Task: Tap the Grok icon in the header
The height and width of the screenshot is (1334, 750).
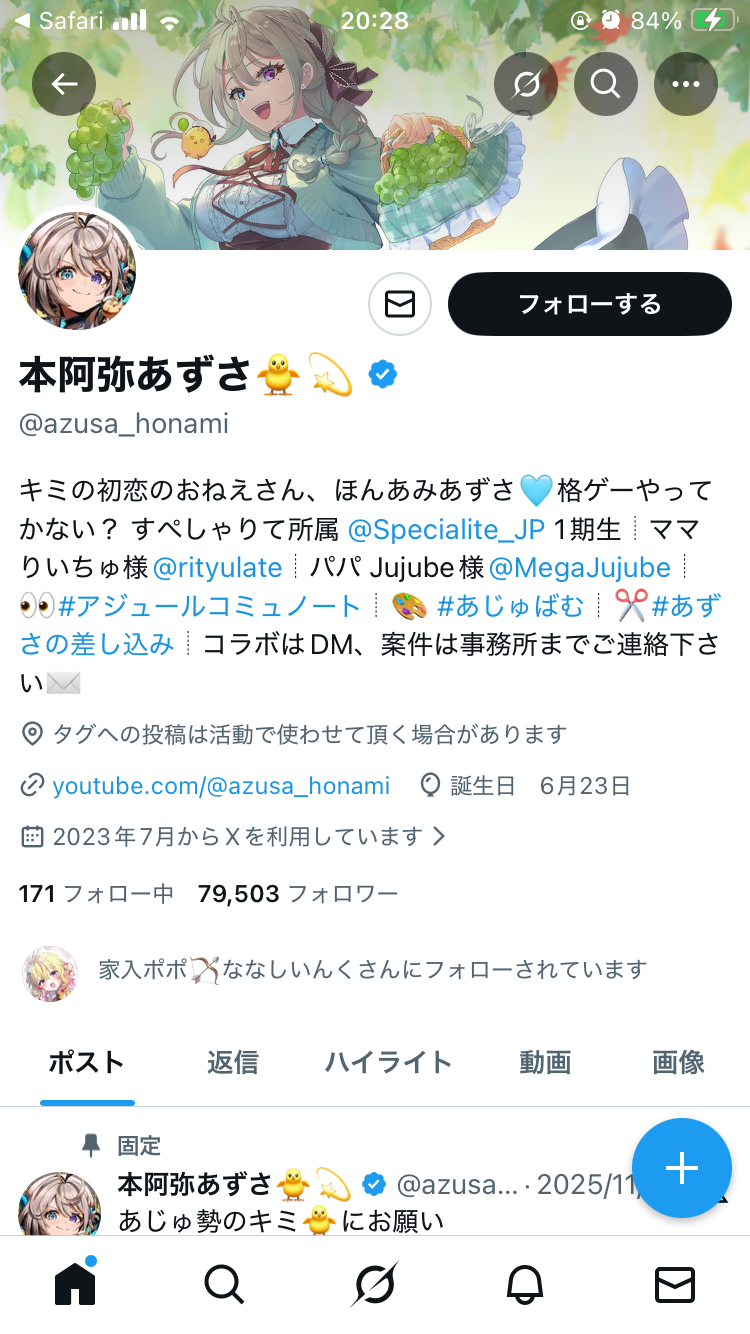Action: [526, 84]
